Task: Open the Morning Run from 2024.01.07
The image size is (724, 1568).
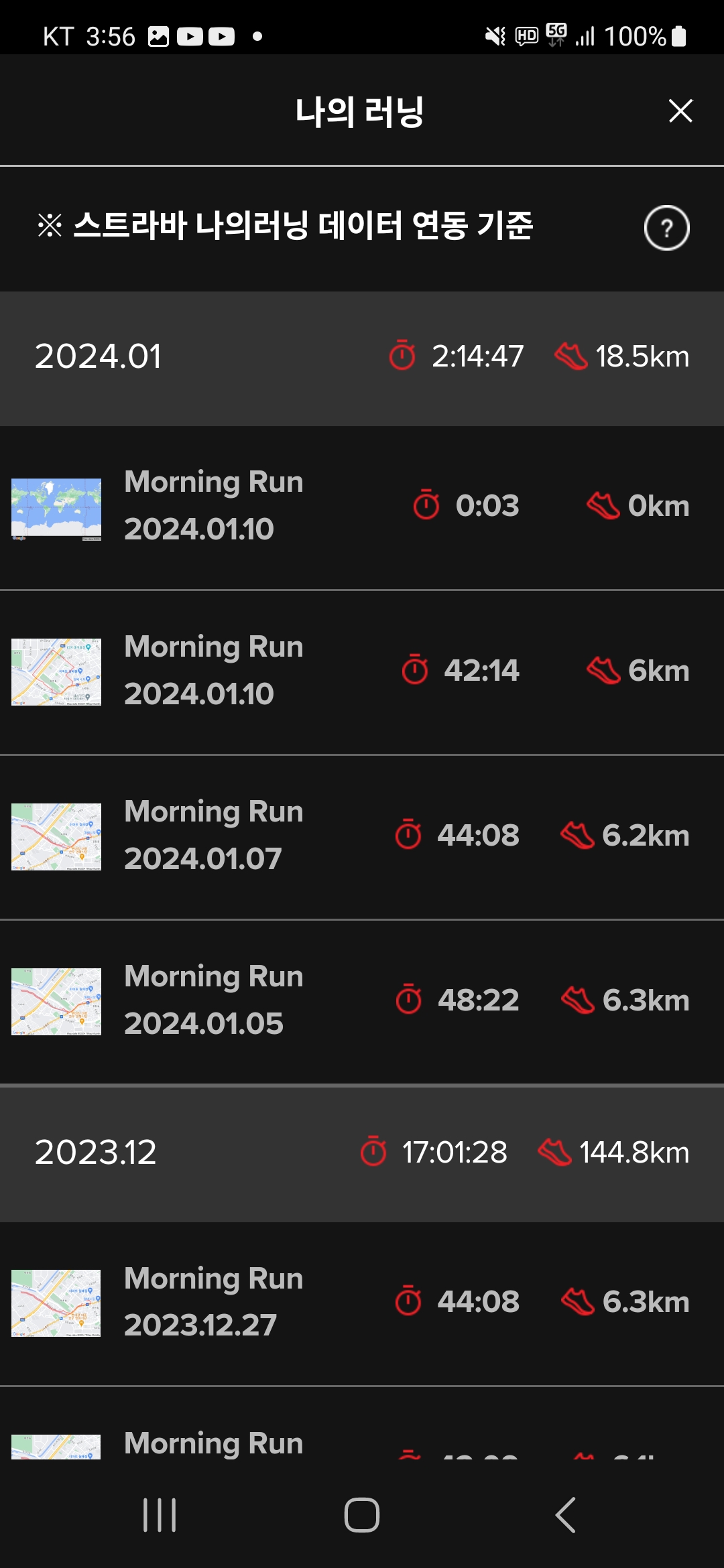Action: click(362, 836)
